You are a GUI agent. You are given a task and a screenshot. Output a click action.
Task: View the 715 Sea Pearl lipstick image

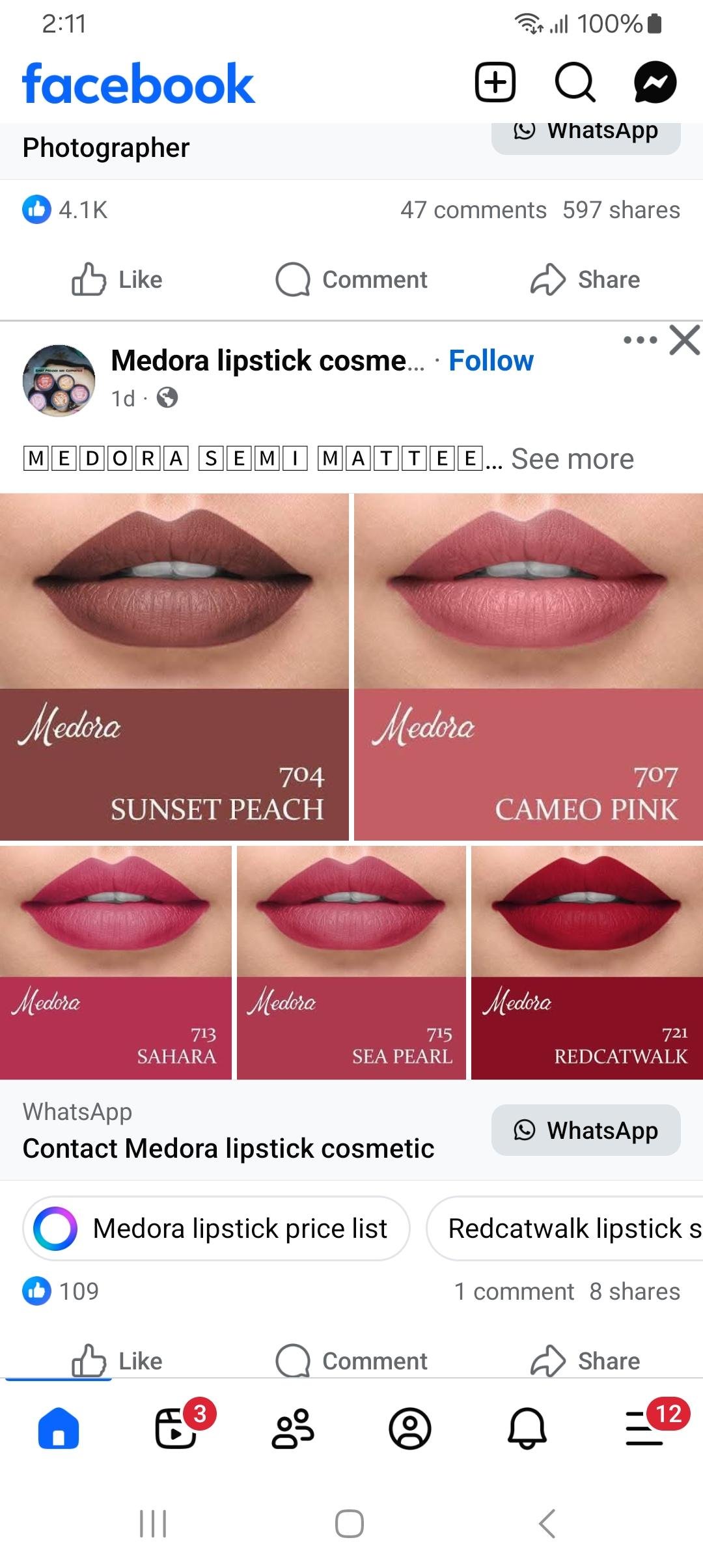351,962
